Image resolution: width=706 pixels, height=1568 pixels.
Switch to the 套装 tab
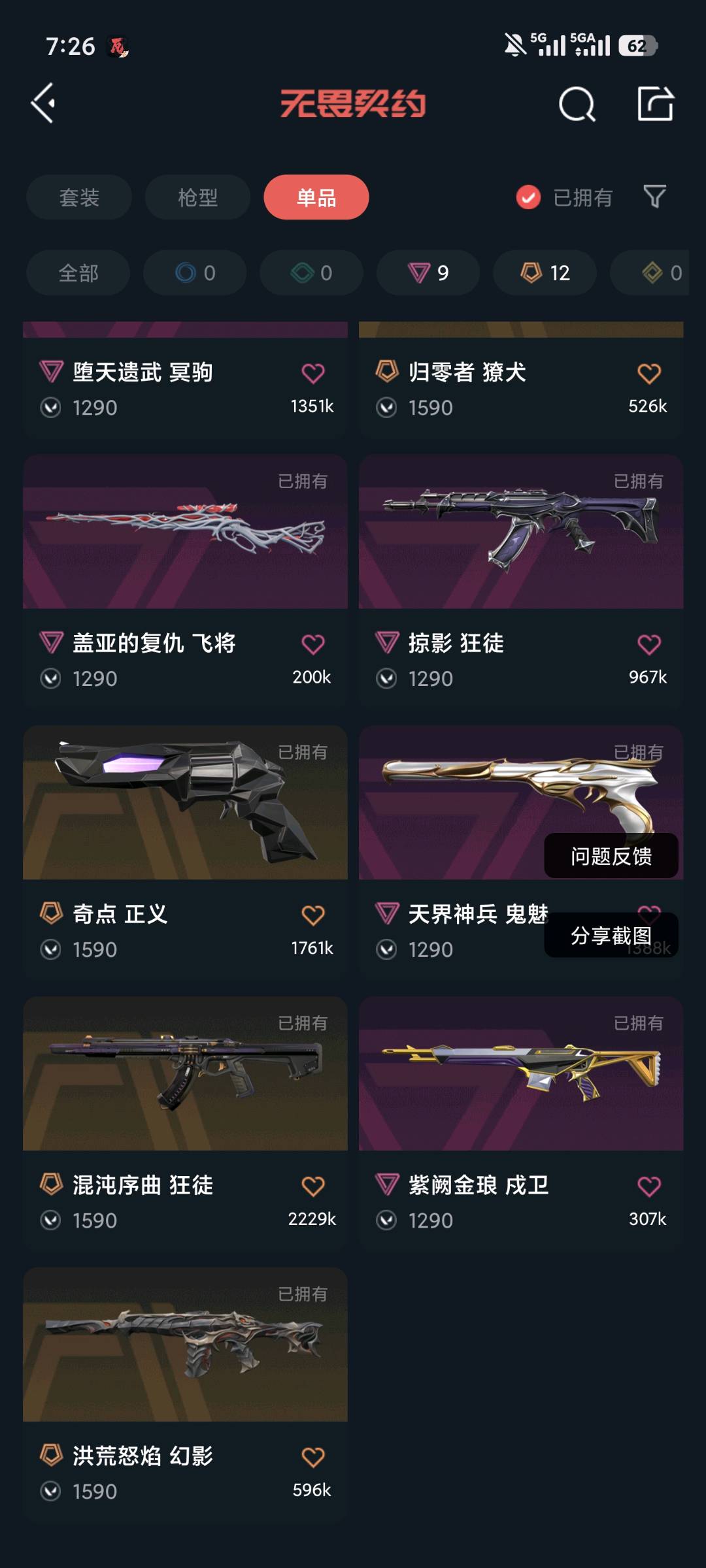click(79, 197)
